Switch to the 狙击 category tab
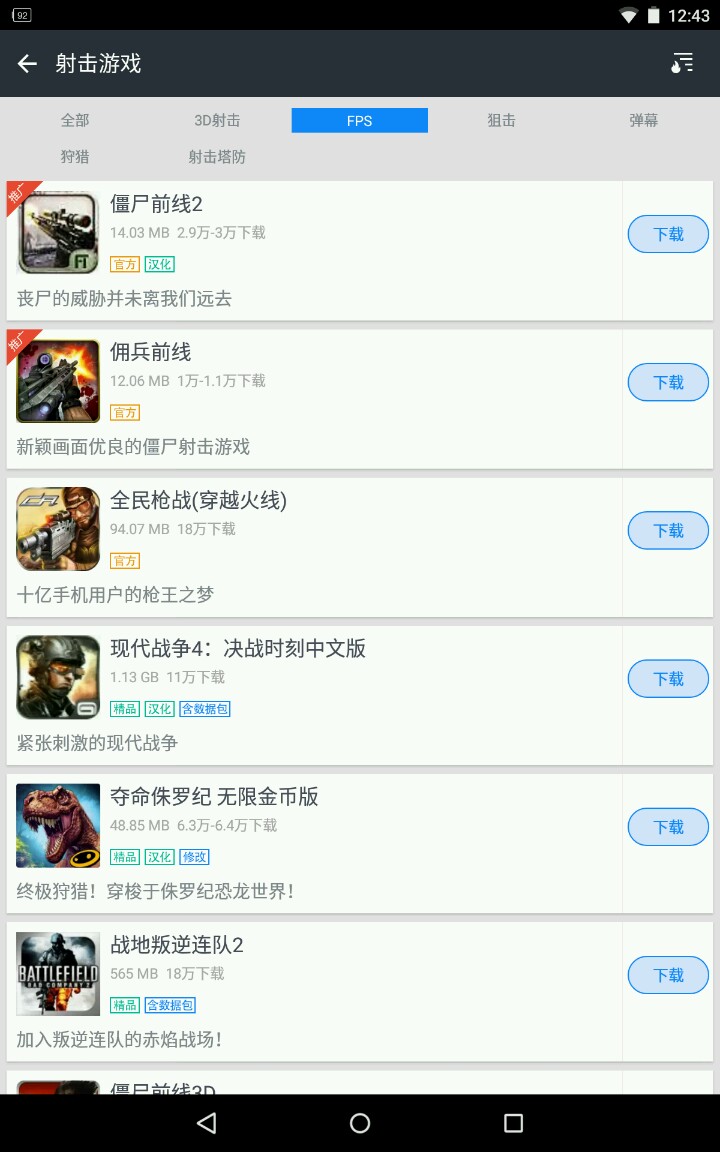Viewport: 720px width, 1152px height. tap(501, 120)
